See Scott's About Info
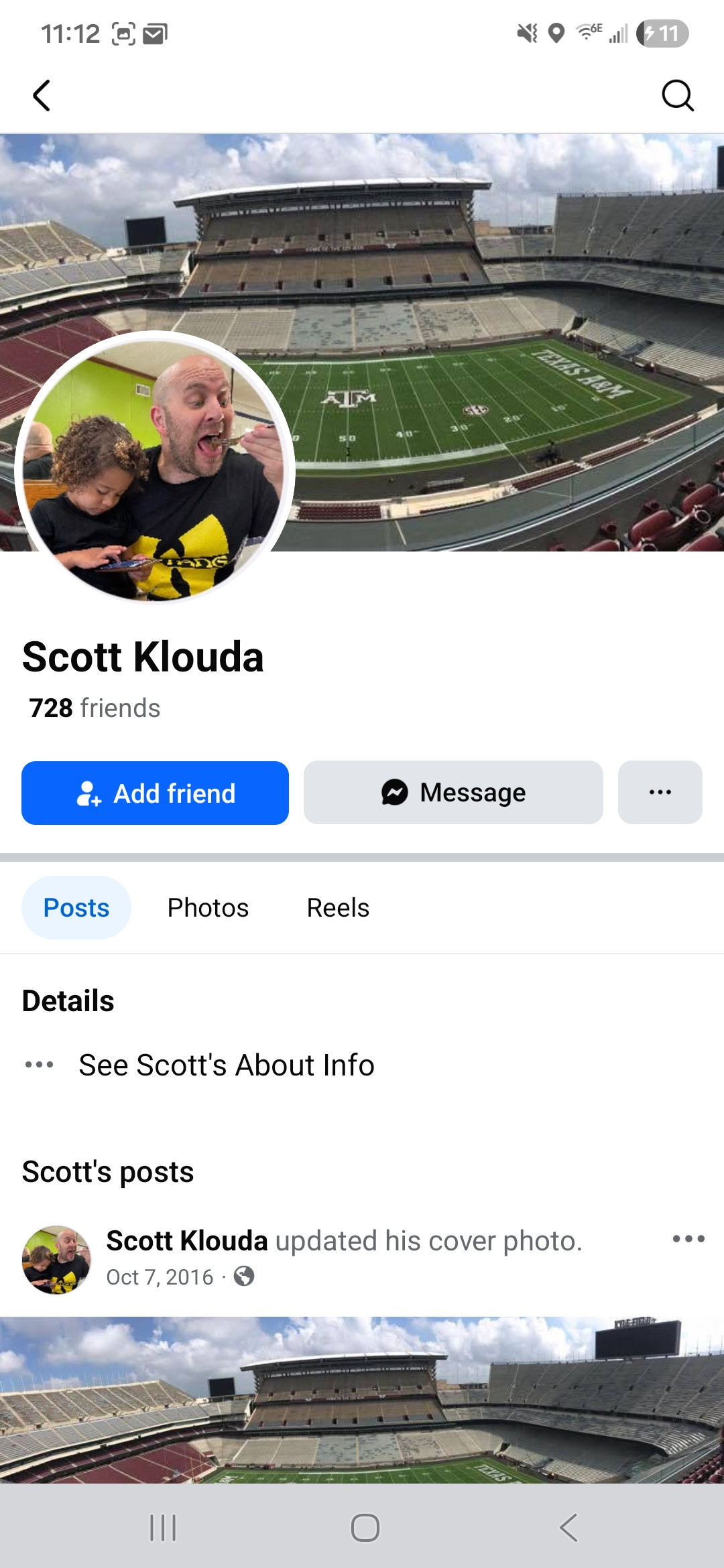Screen dimensions: 724x1568 click(227, 1065)
